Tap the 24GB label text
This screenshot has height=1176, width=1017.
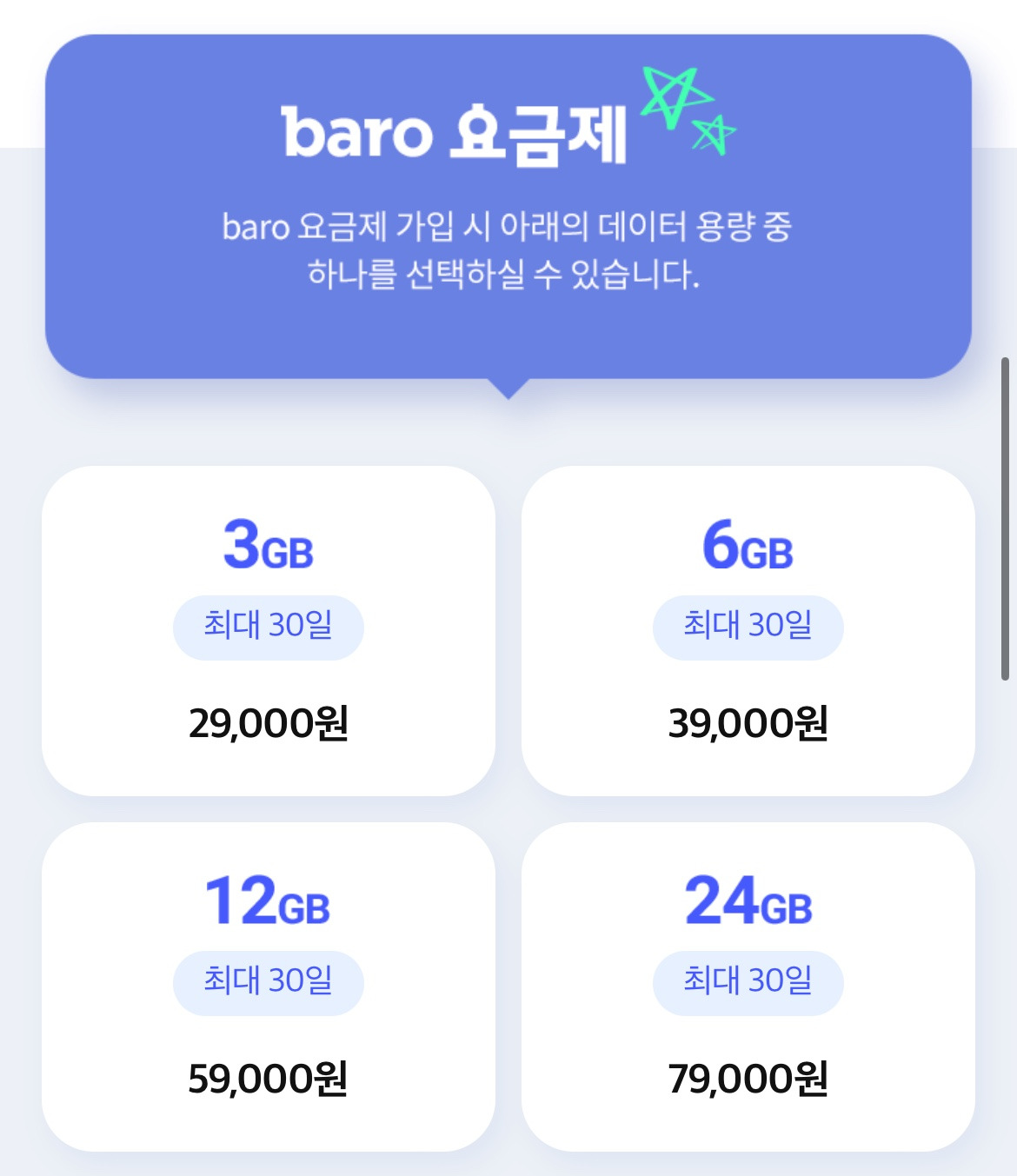tap(749, 902)
